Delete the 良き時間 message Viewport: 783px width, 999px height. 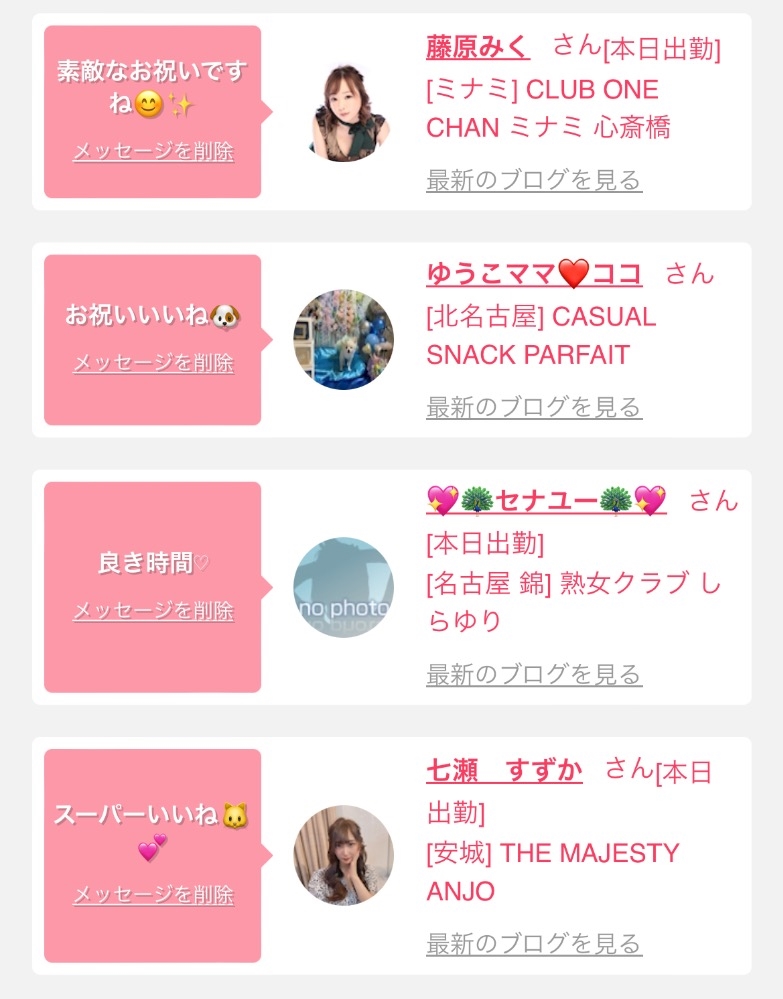(153, 610)
